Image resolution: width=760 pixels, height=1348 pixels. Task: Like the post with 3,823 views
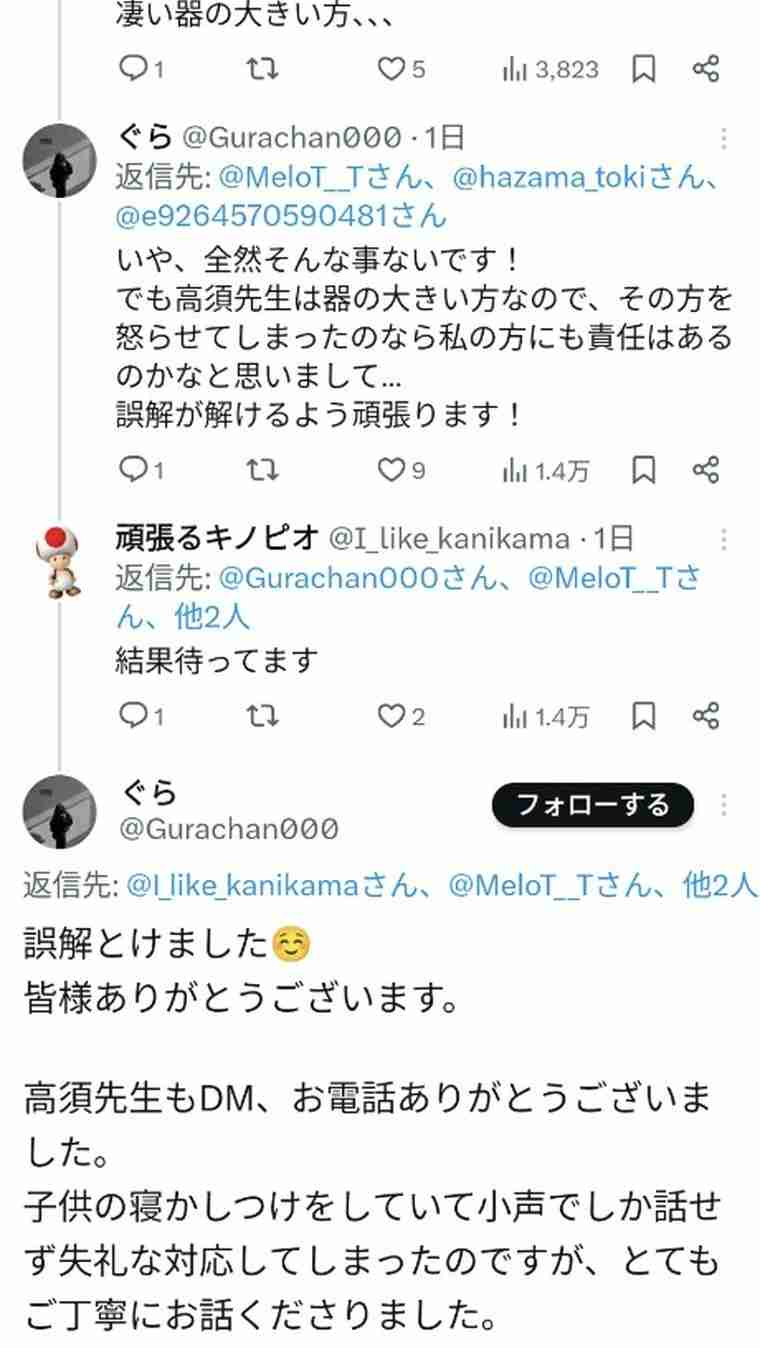coord(390,69)
